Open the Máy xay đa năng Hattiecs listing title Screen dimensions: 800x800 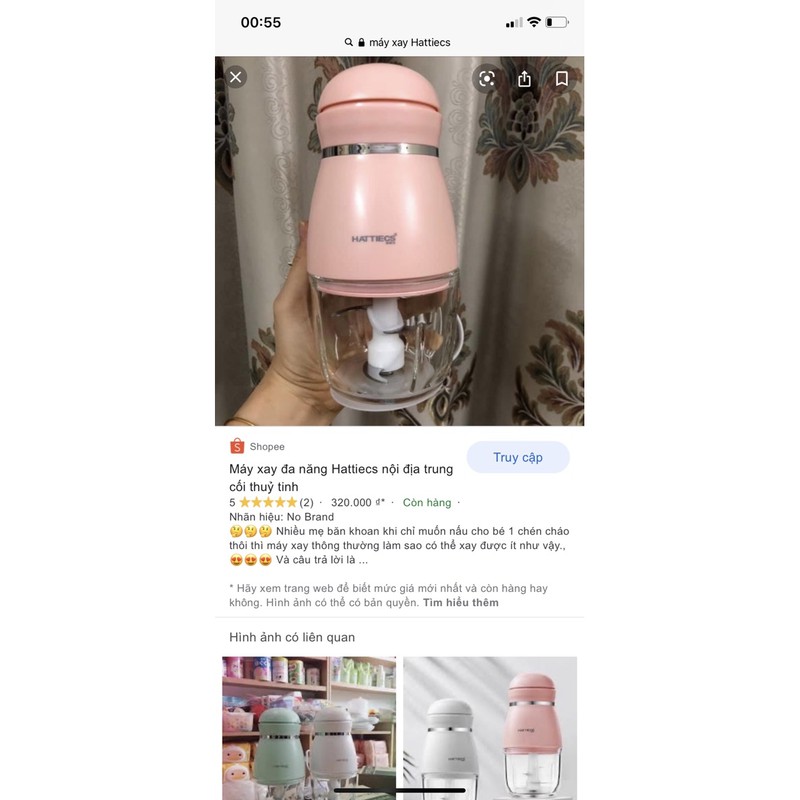coord(340,477)
